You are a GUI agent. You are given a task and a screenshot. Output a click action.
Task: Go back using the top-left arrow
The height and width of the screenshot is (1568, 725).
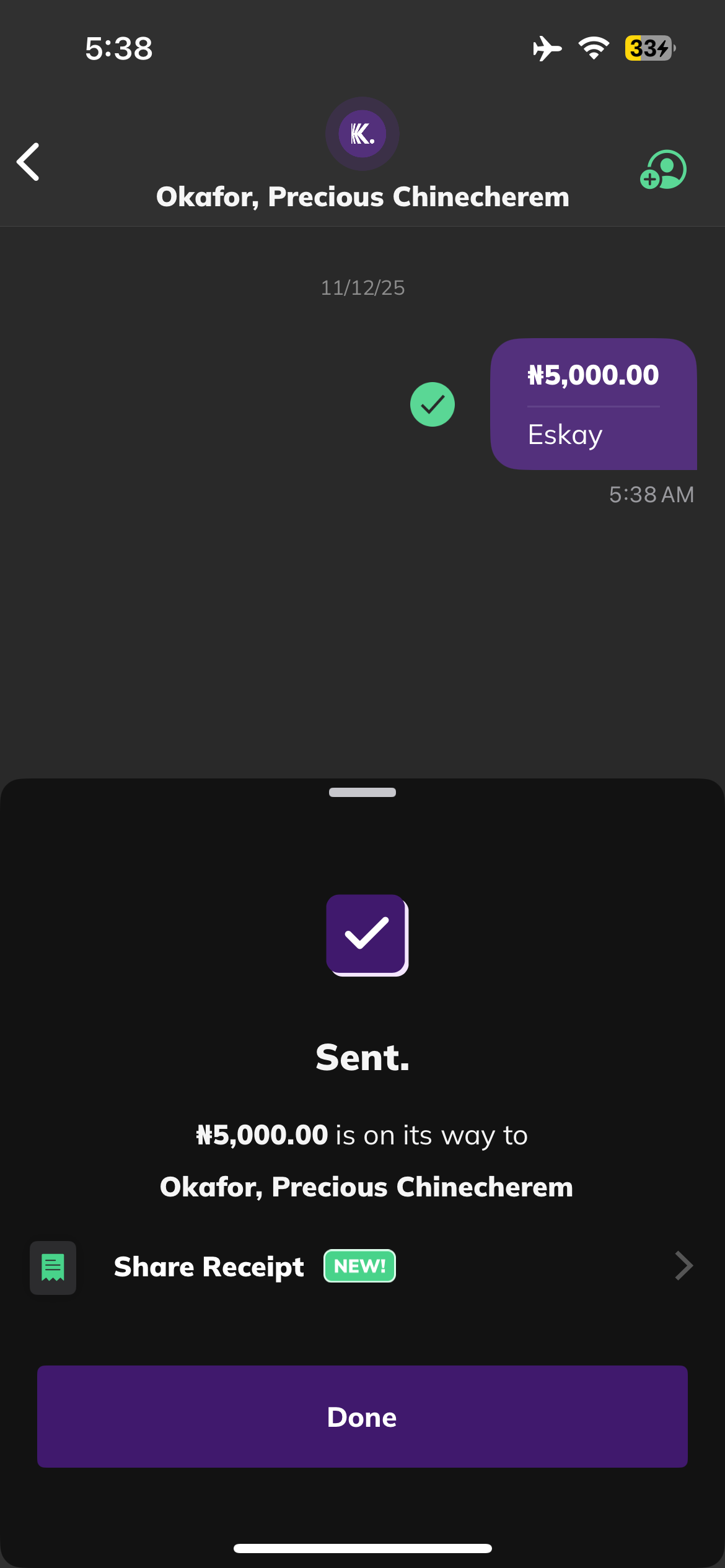[x=29, y=162]
